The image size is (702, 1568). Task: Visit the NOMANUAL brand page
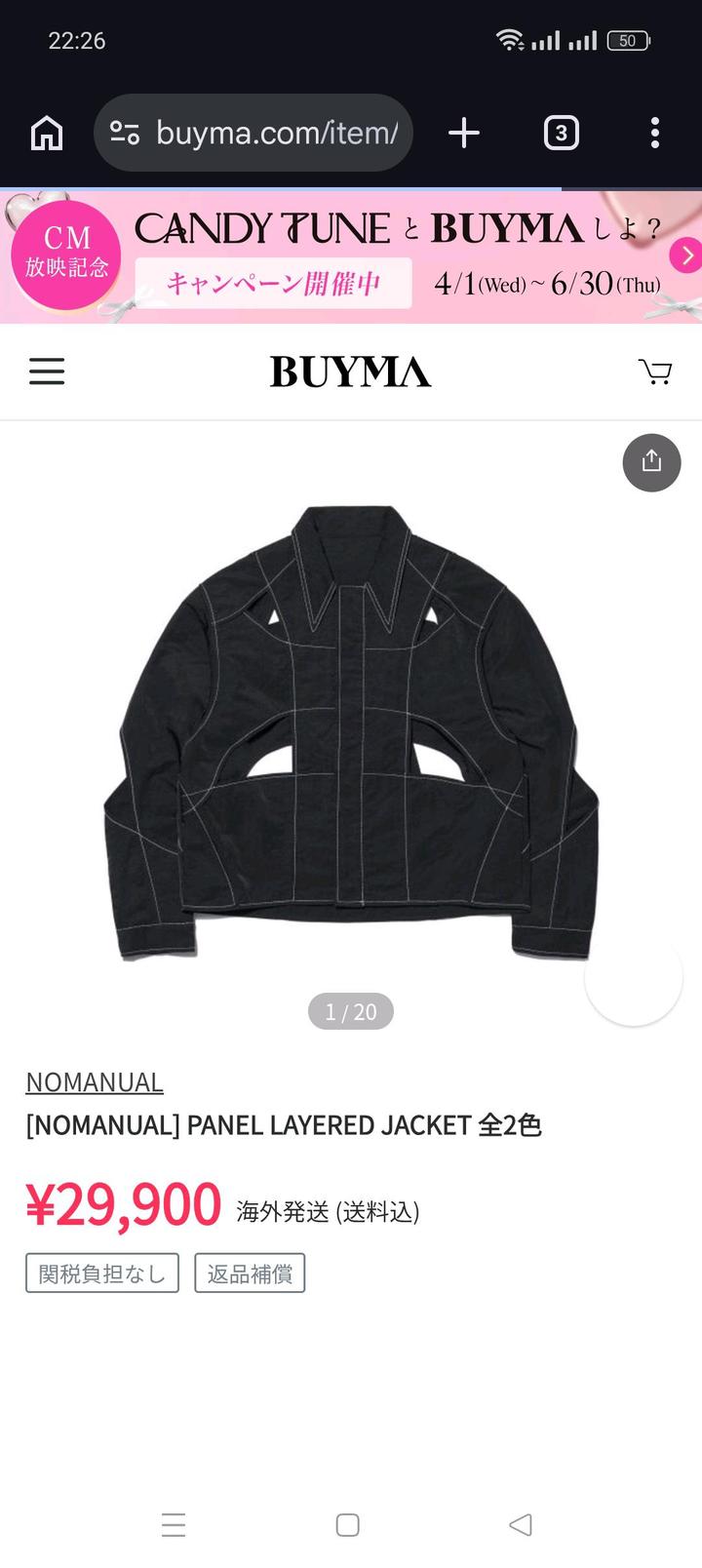click(x=95, y=1082)
